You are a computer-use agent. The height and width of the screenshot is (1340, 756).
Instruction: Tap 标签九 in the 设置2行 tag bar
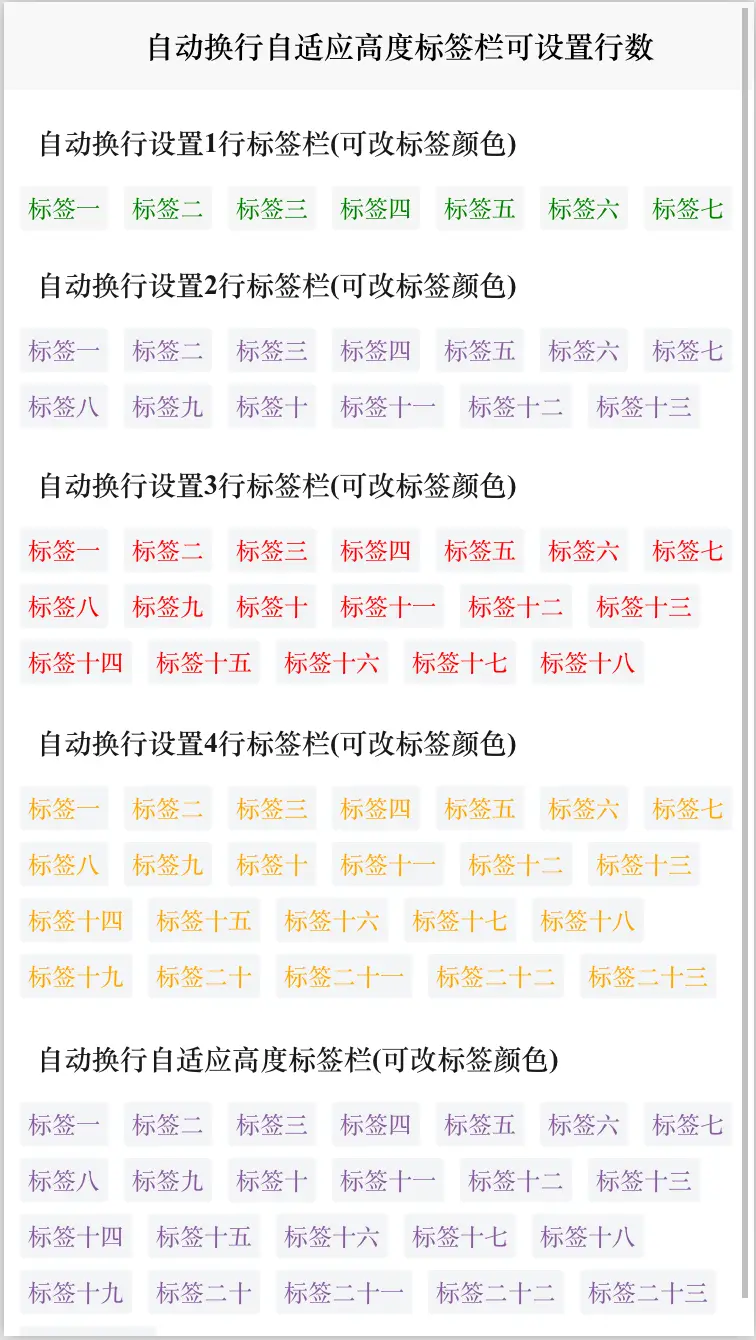click(168, 406)
